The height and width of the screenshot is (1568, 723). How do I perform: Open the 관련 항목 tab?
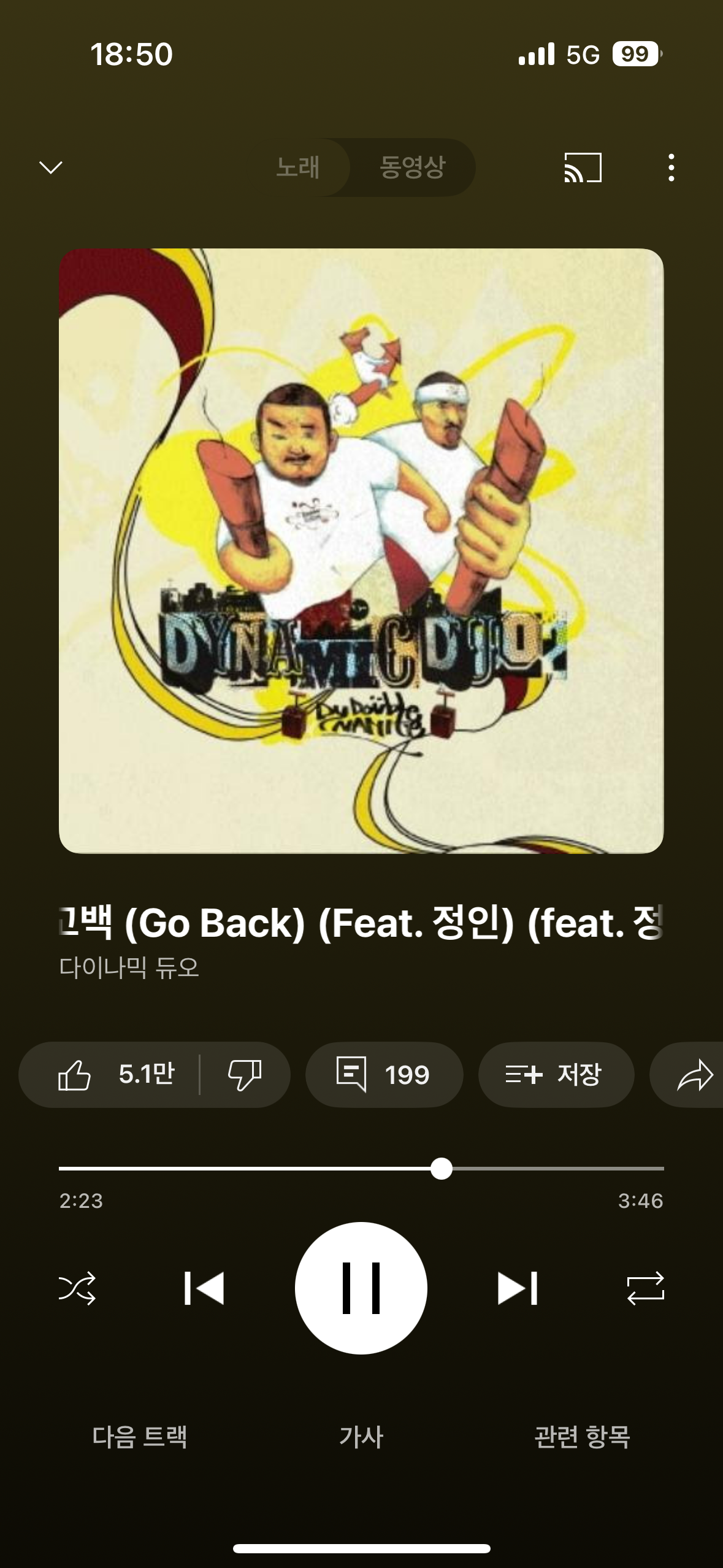point(582,1437)
